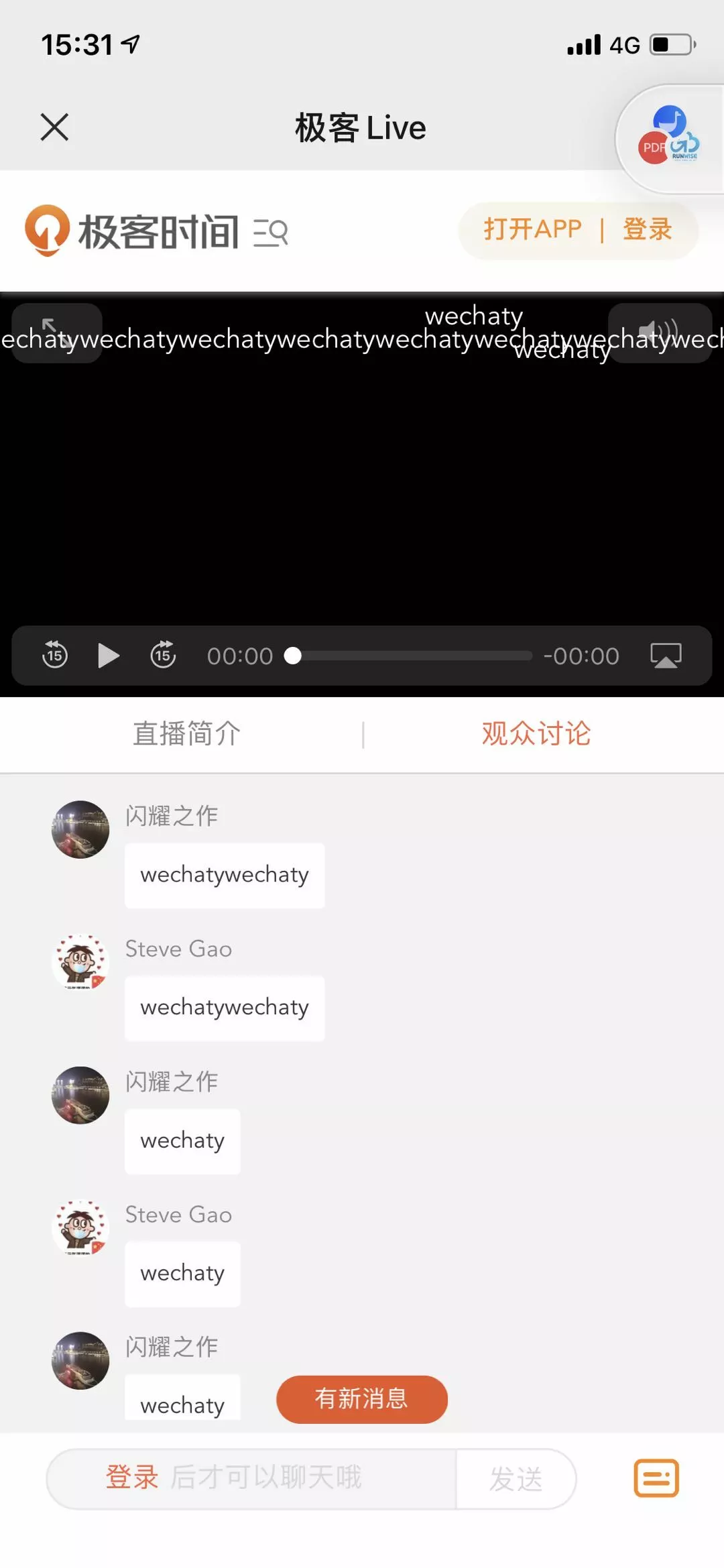
Task: Tap 登录 in the top header
Action: [x=647, y=229]
